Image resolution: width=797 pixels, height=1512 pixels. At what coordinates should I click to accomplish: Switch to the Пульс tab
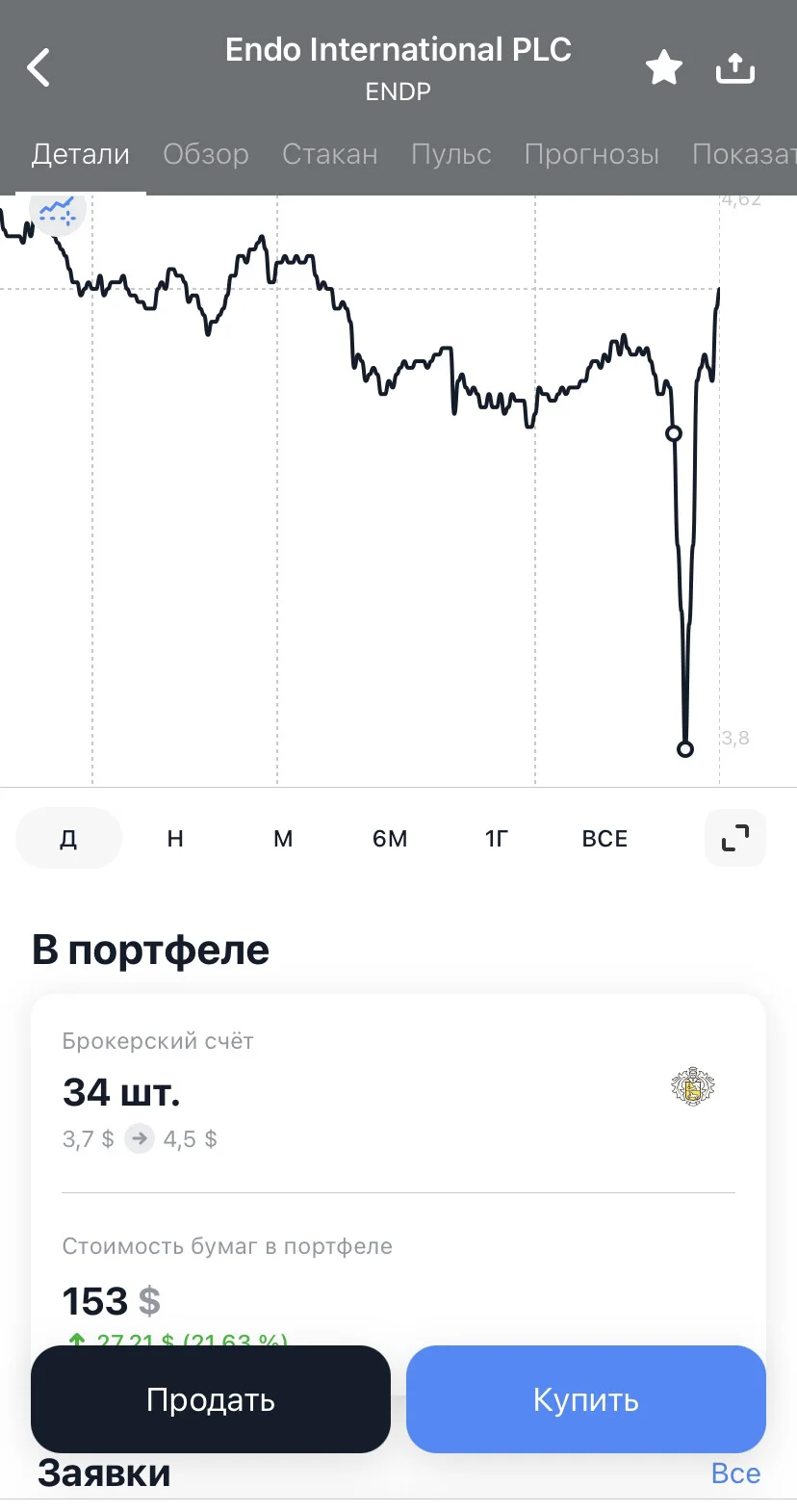click(451, 154)
